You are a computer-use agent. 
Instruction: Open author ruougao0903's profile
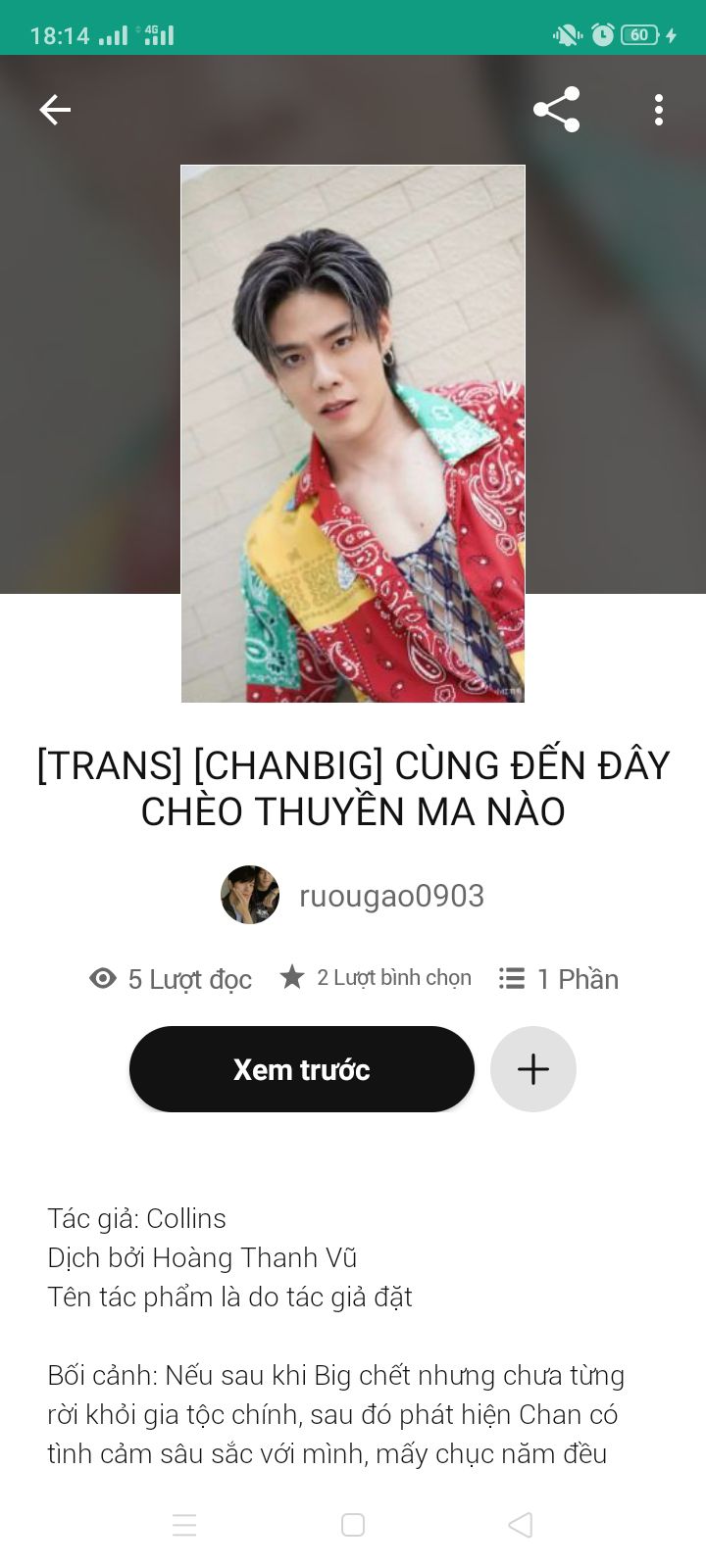353,896
